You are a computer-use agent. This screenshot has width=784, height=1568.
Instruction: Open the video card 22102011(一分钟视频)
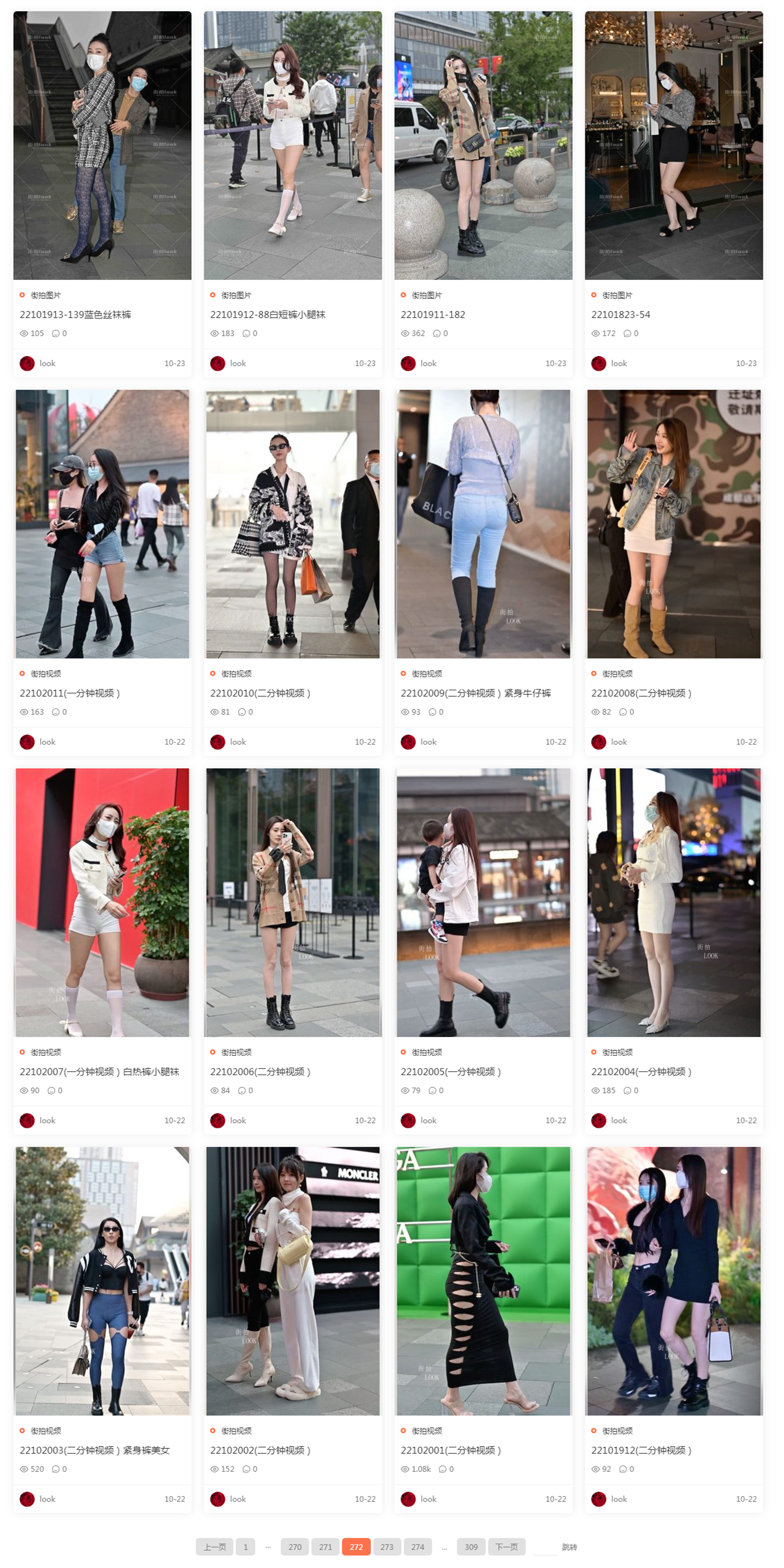pyautogui.click(x=69, y=693)
